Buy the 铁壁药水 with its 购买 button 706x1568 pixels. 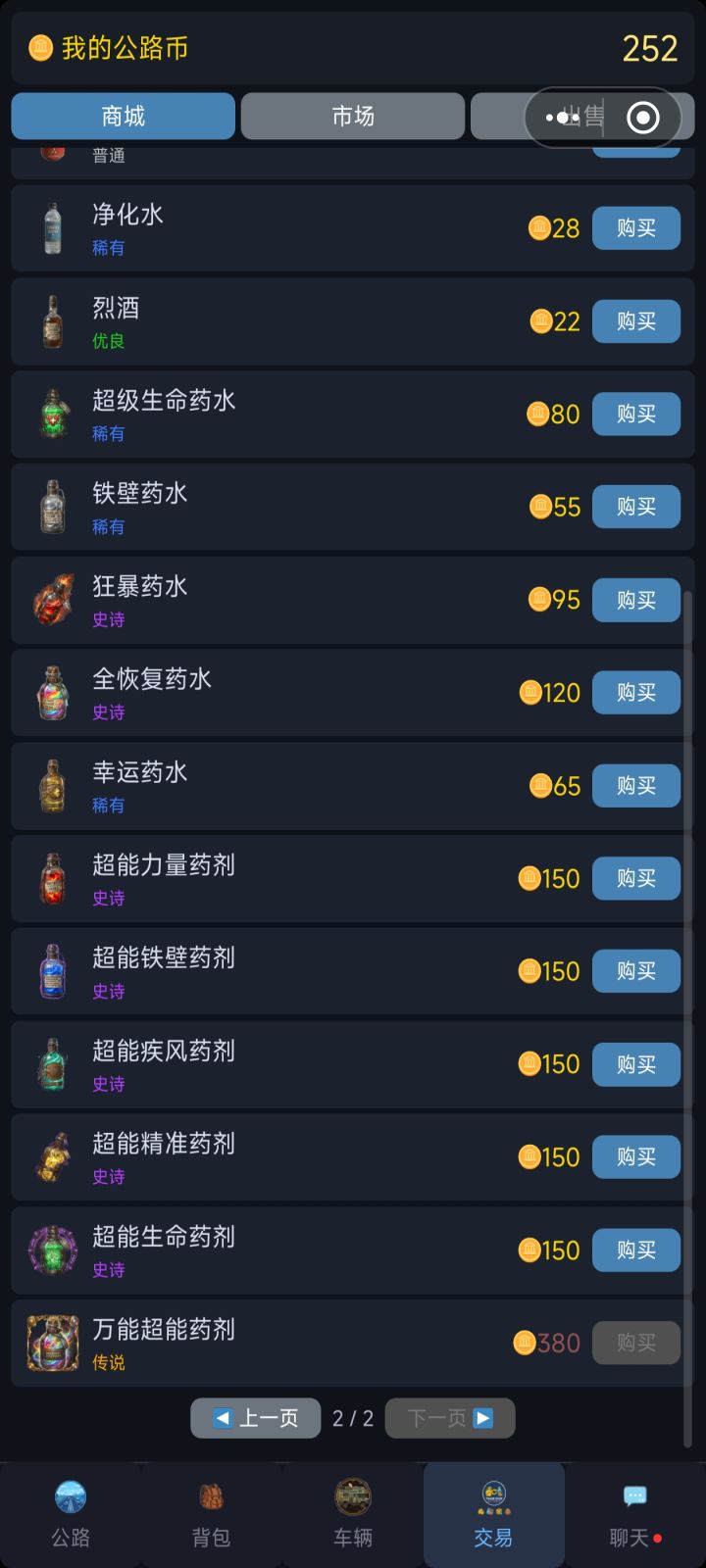[x=635, y=507]
